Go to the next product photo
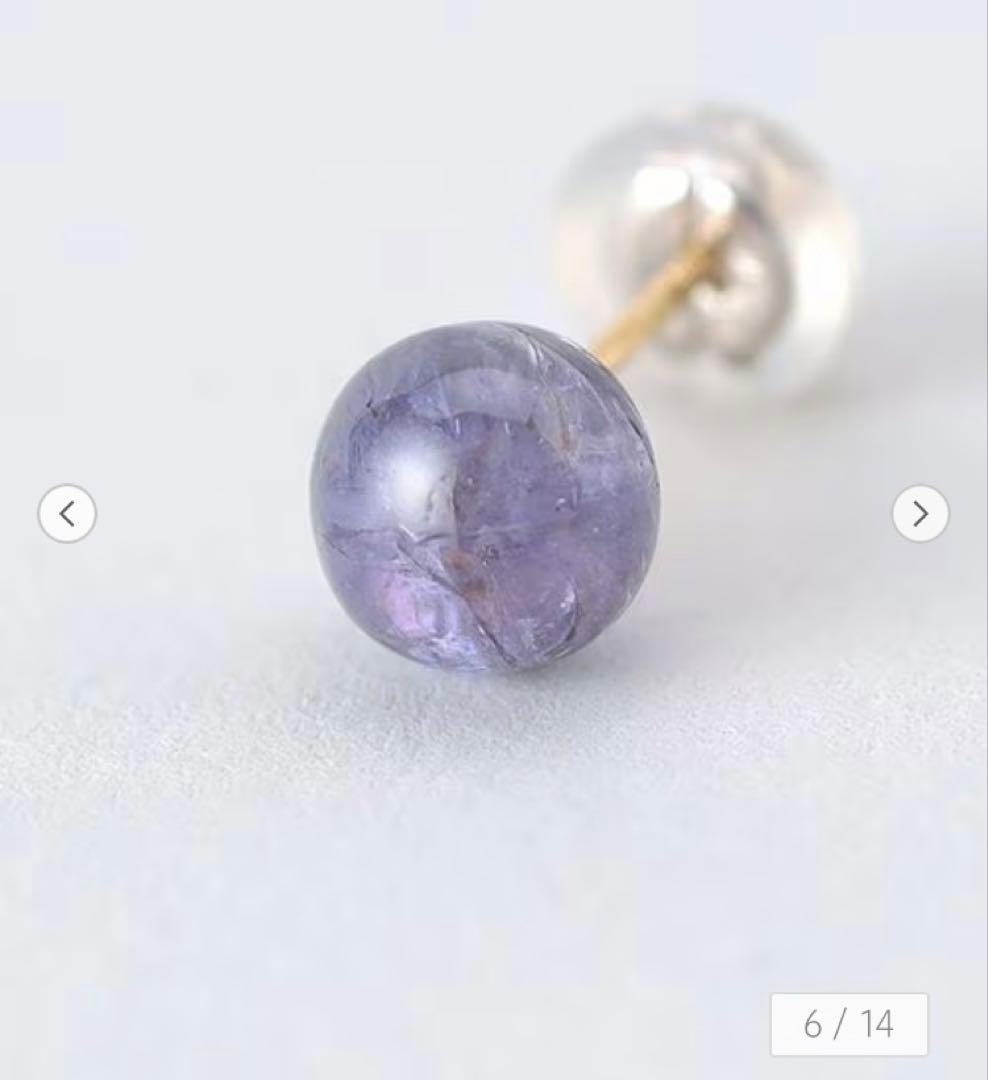Image resolution: width=988 pixels, height=1080 pixels. [x=920, y=514]
